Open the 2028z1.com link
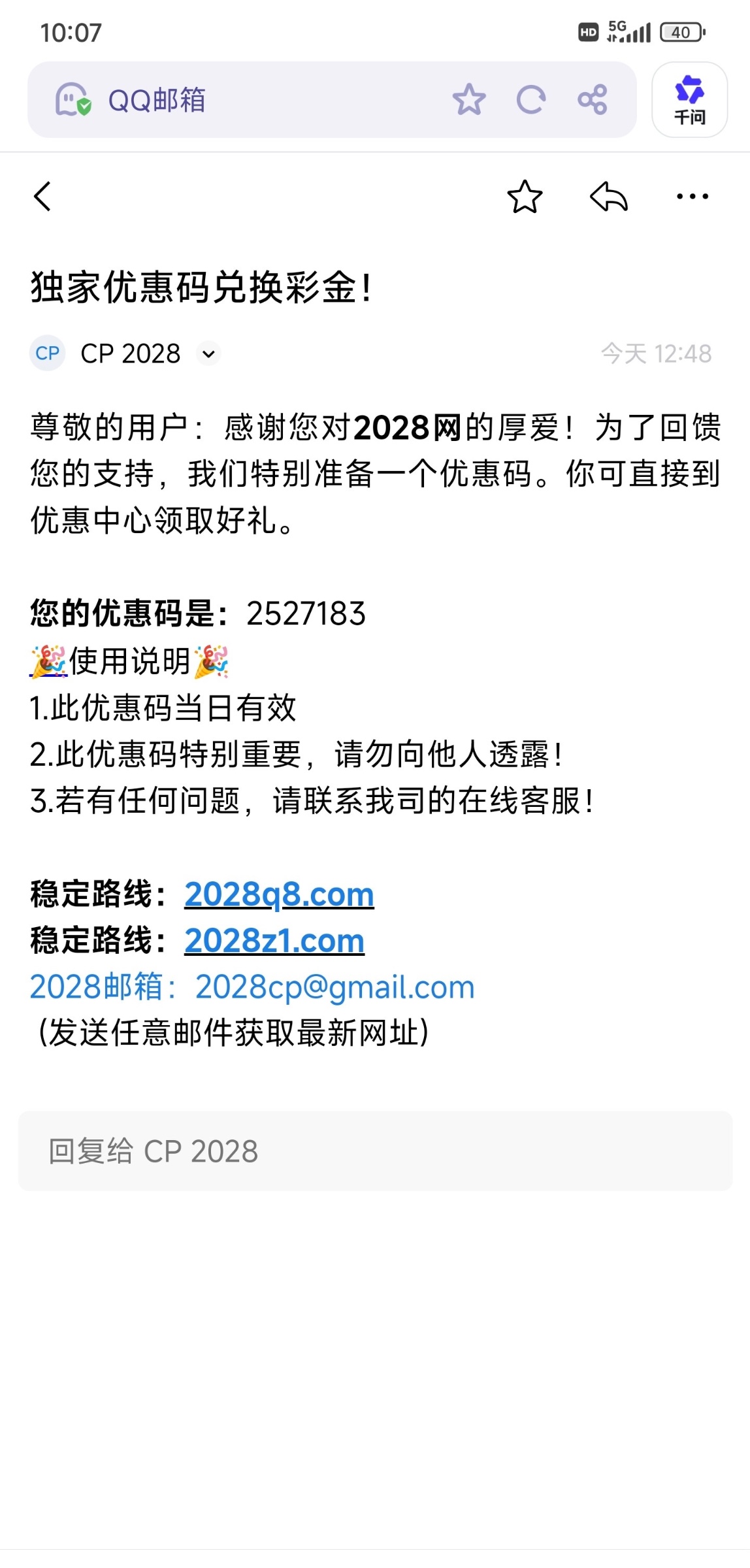Screen dimensions: 750x1568 (274, 940)
